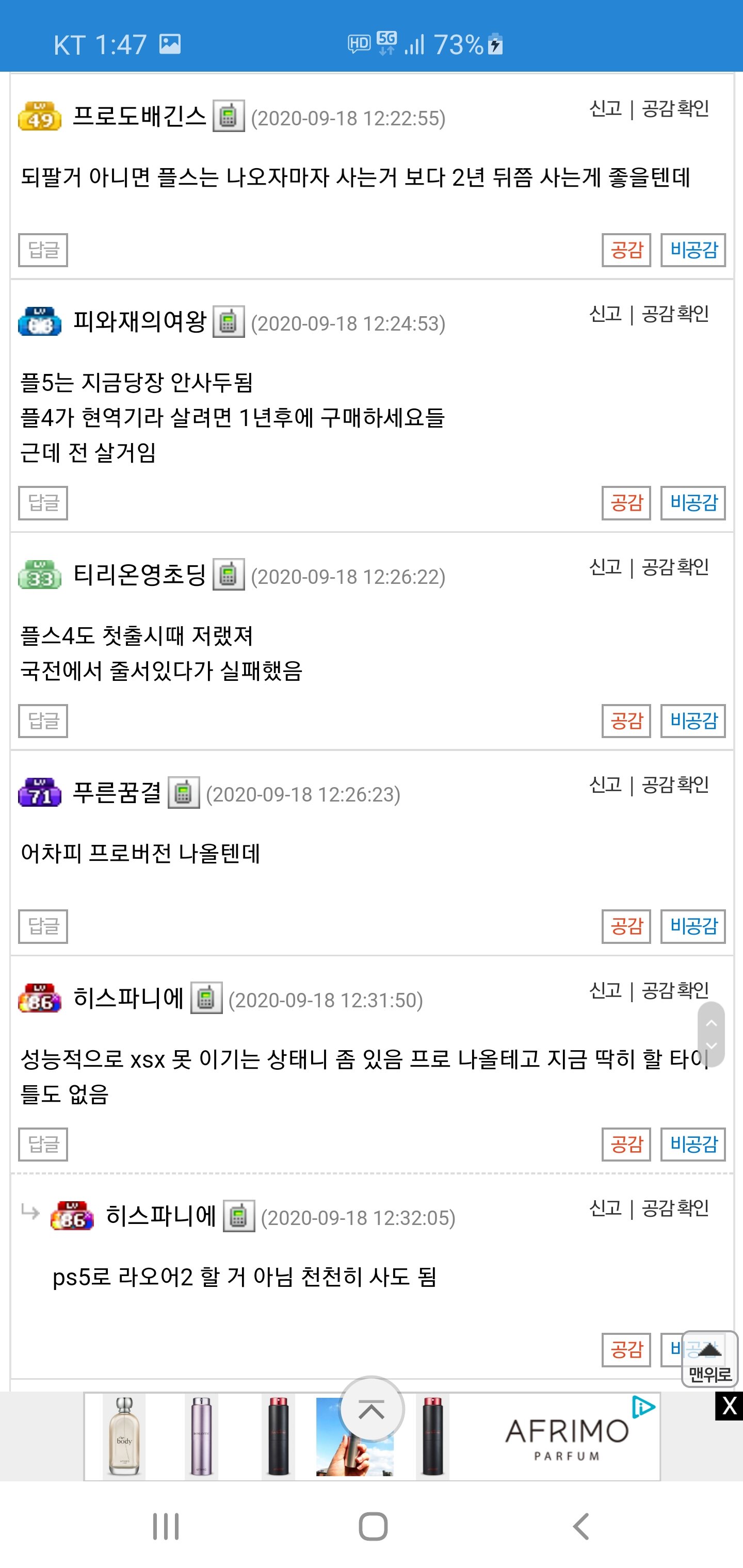Jump to top with 맨위로 button

(709, 1359)
